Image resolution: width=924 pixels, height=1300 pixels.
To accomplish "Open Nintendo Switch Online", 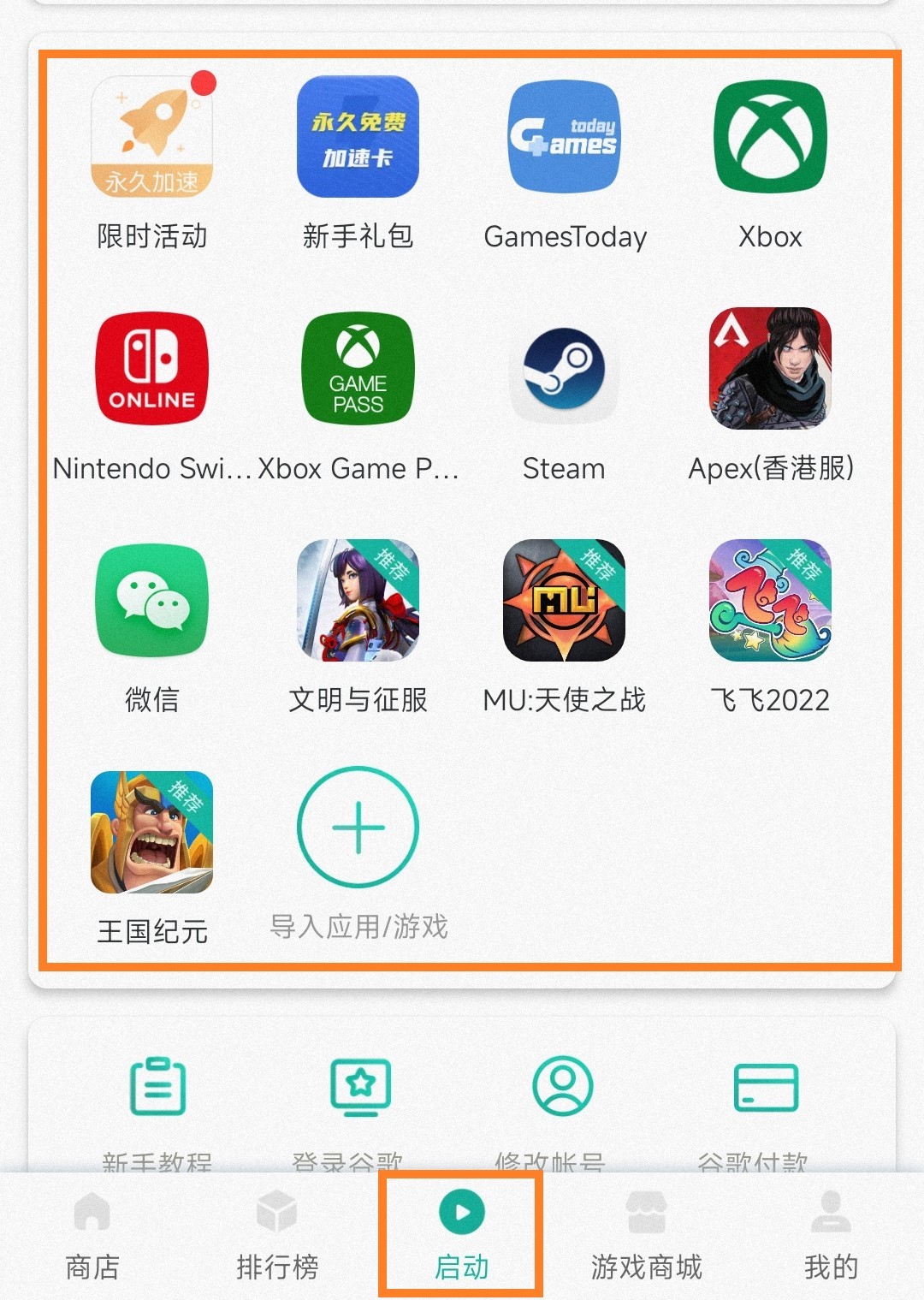I will coord(151,369).
